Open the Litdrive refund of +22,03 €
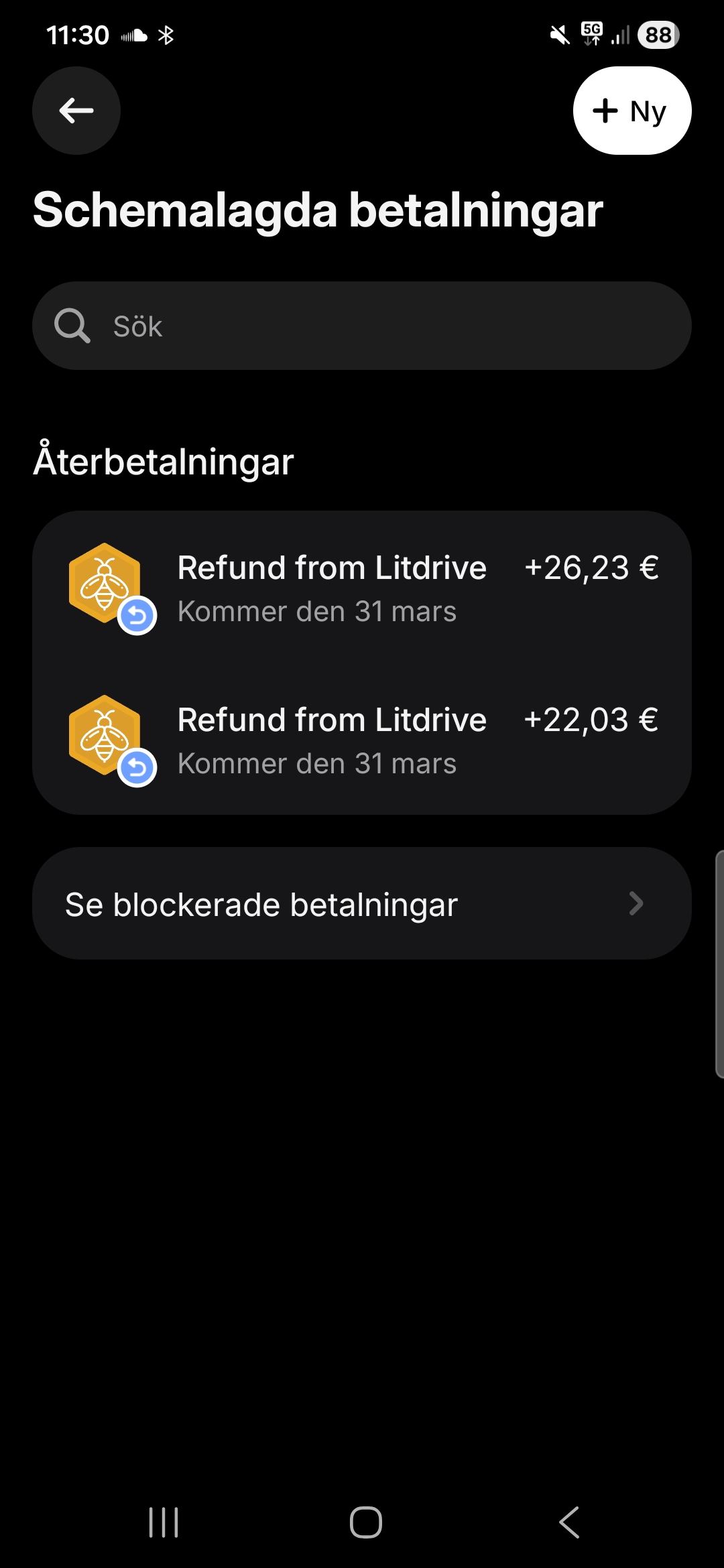Viewport: 724px width, 1568px height. pyautogui.click(x=362, y=740)
